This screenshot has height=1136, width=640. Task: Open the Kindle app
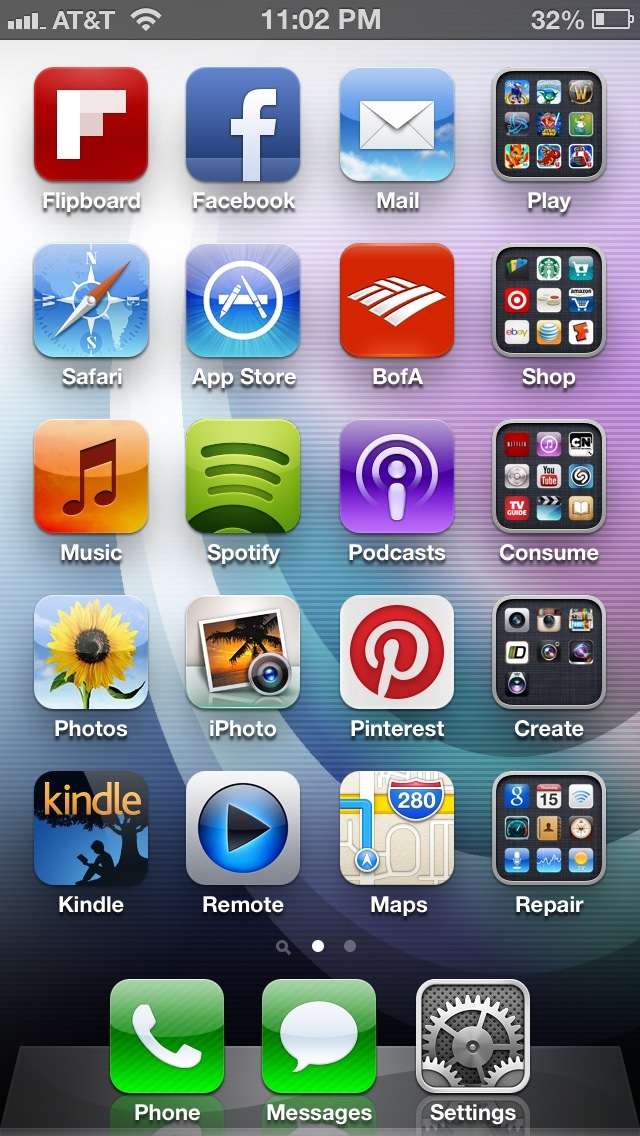pos(91,828)
